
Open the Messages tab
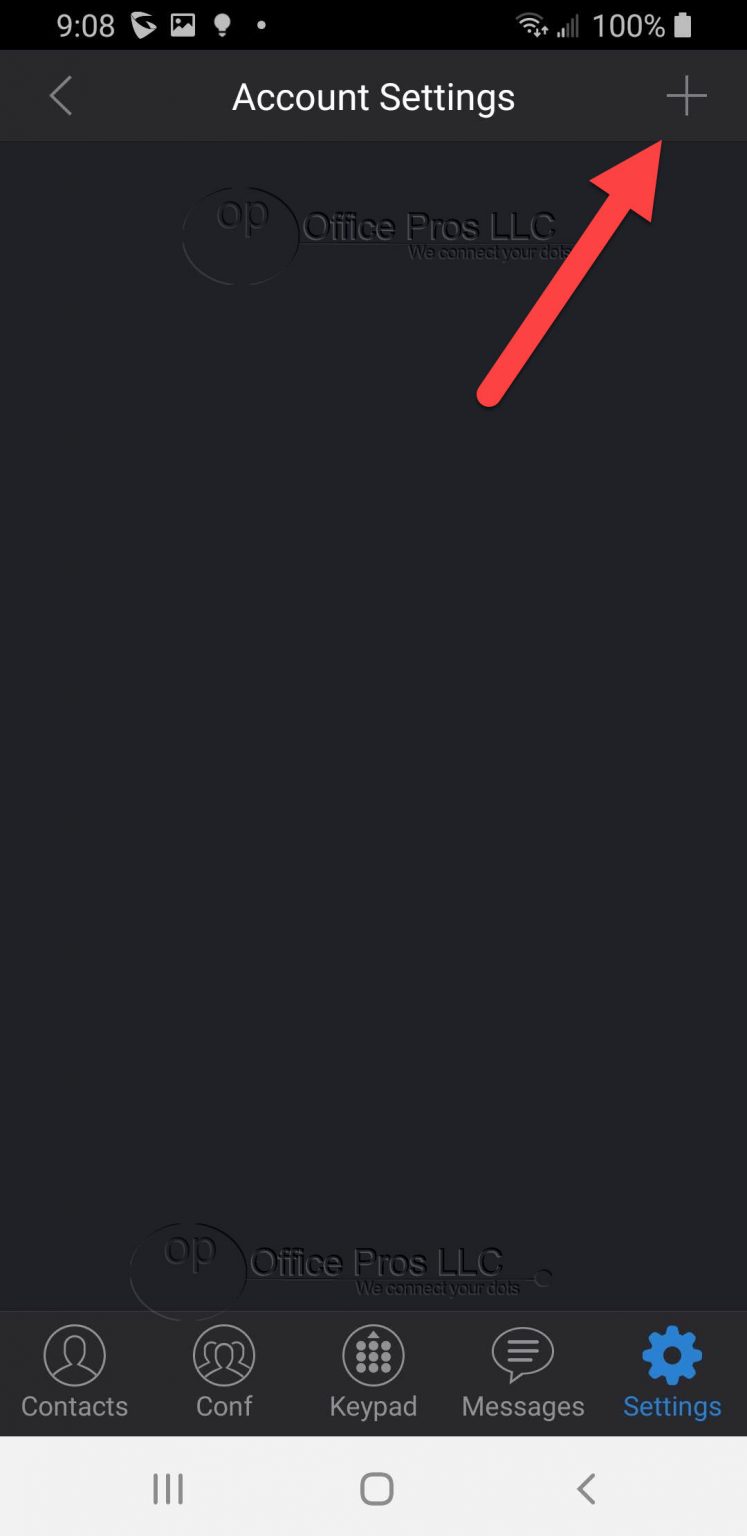(522, 1372)
